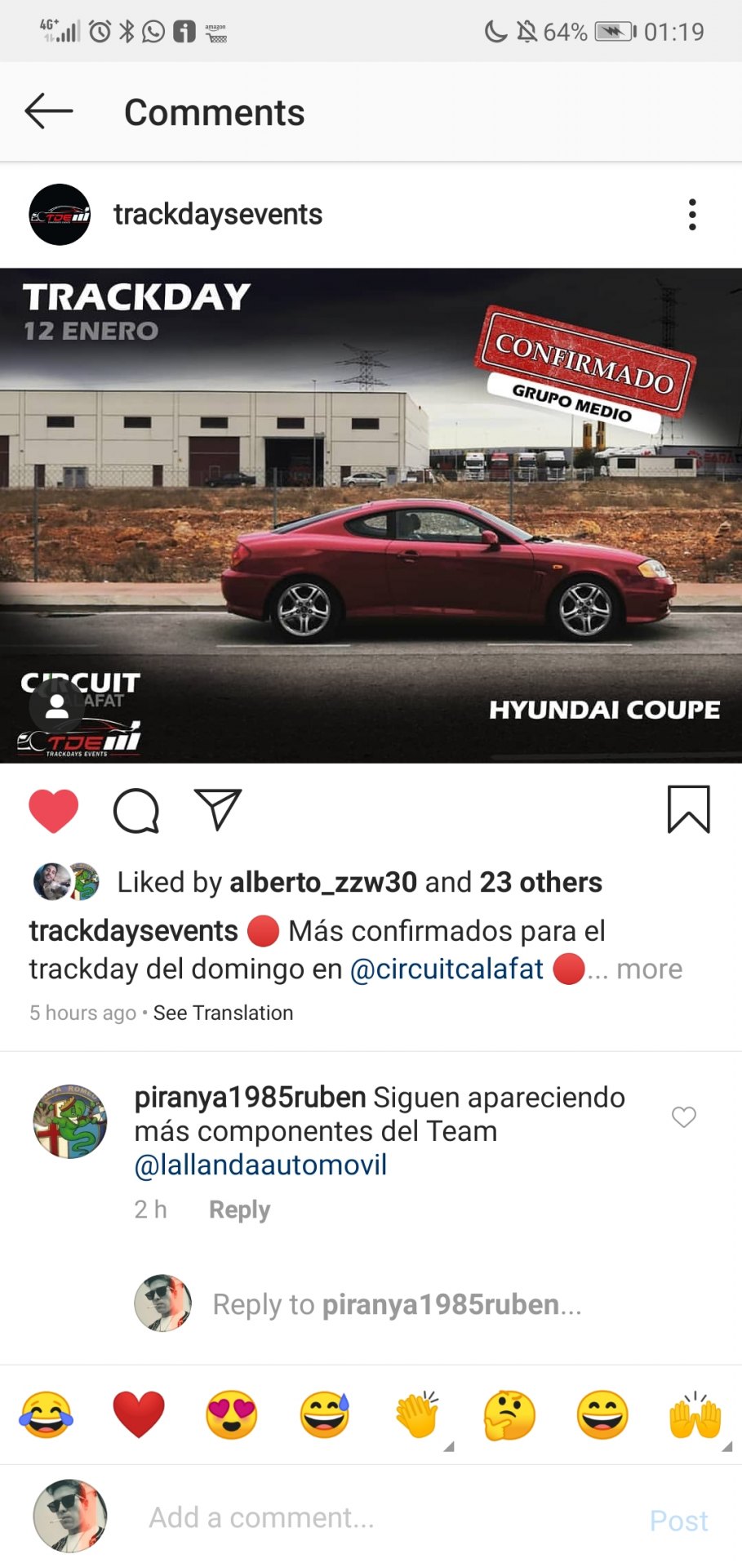Image resolution: width=742 pixels, height=1568 pixels.
Task: Unlike the post with the heart icon
Action: tap(54, 811)
